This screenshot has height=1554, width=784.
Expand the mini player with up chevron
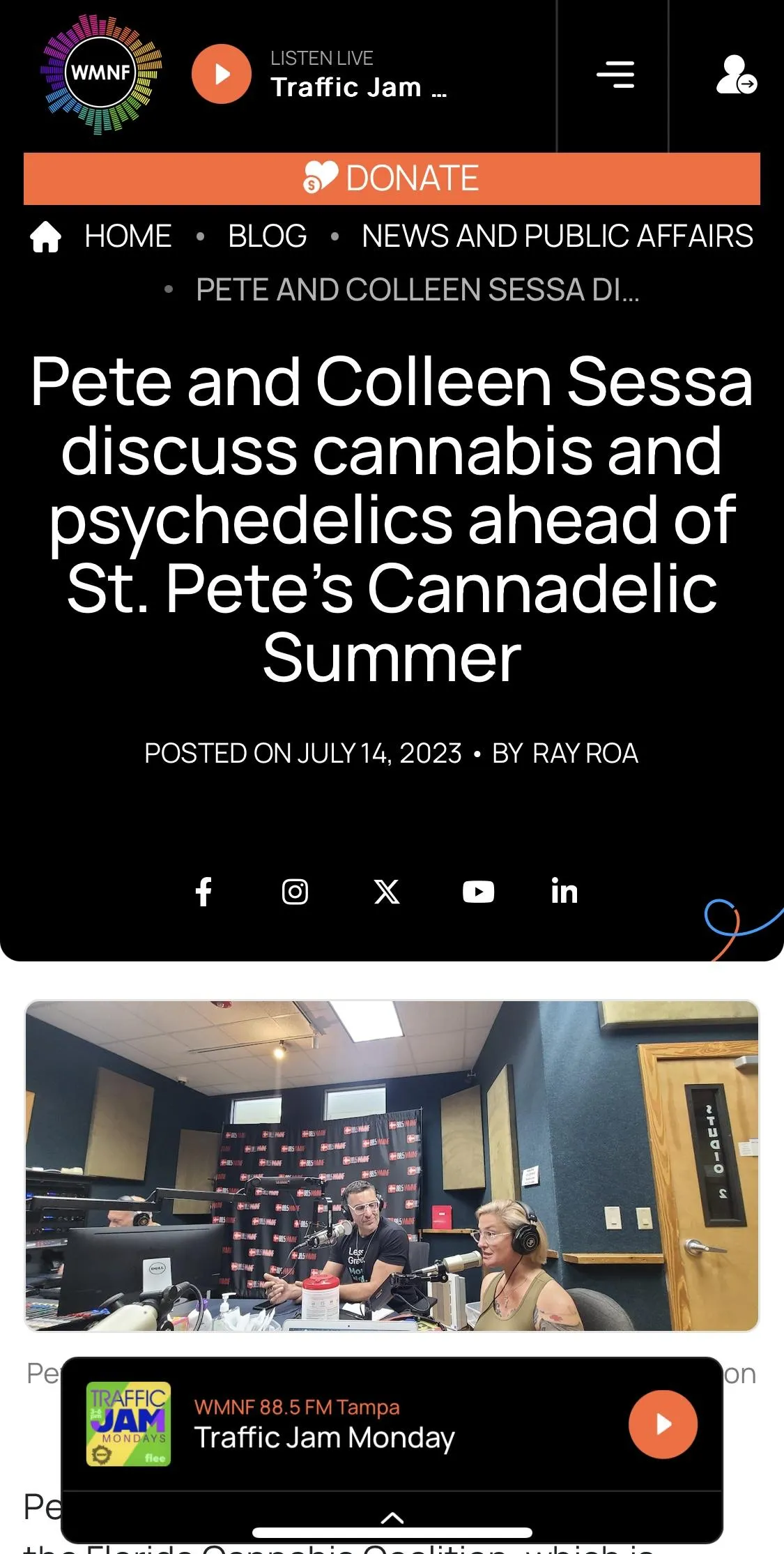tap(392, 1518)
